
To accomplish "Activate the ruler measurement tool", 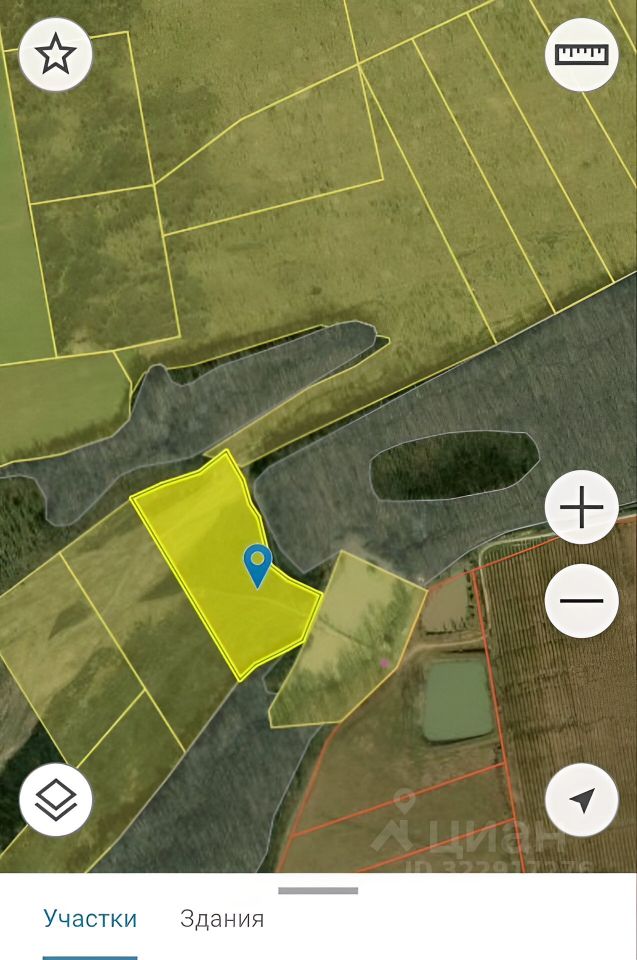I will click(581, 55).
